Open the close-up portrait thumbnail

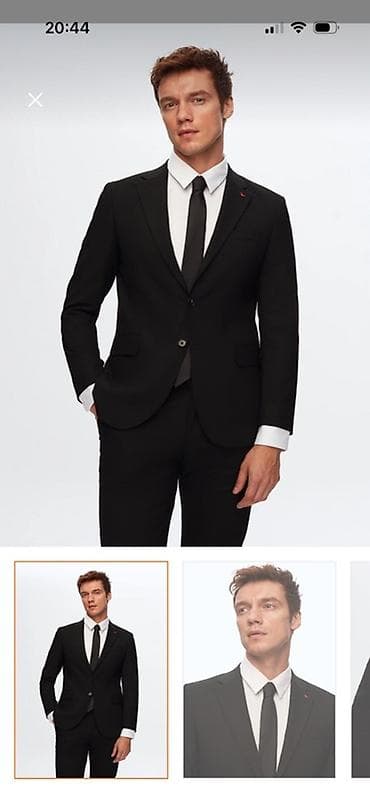[x=259, y=670]
